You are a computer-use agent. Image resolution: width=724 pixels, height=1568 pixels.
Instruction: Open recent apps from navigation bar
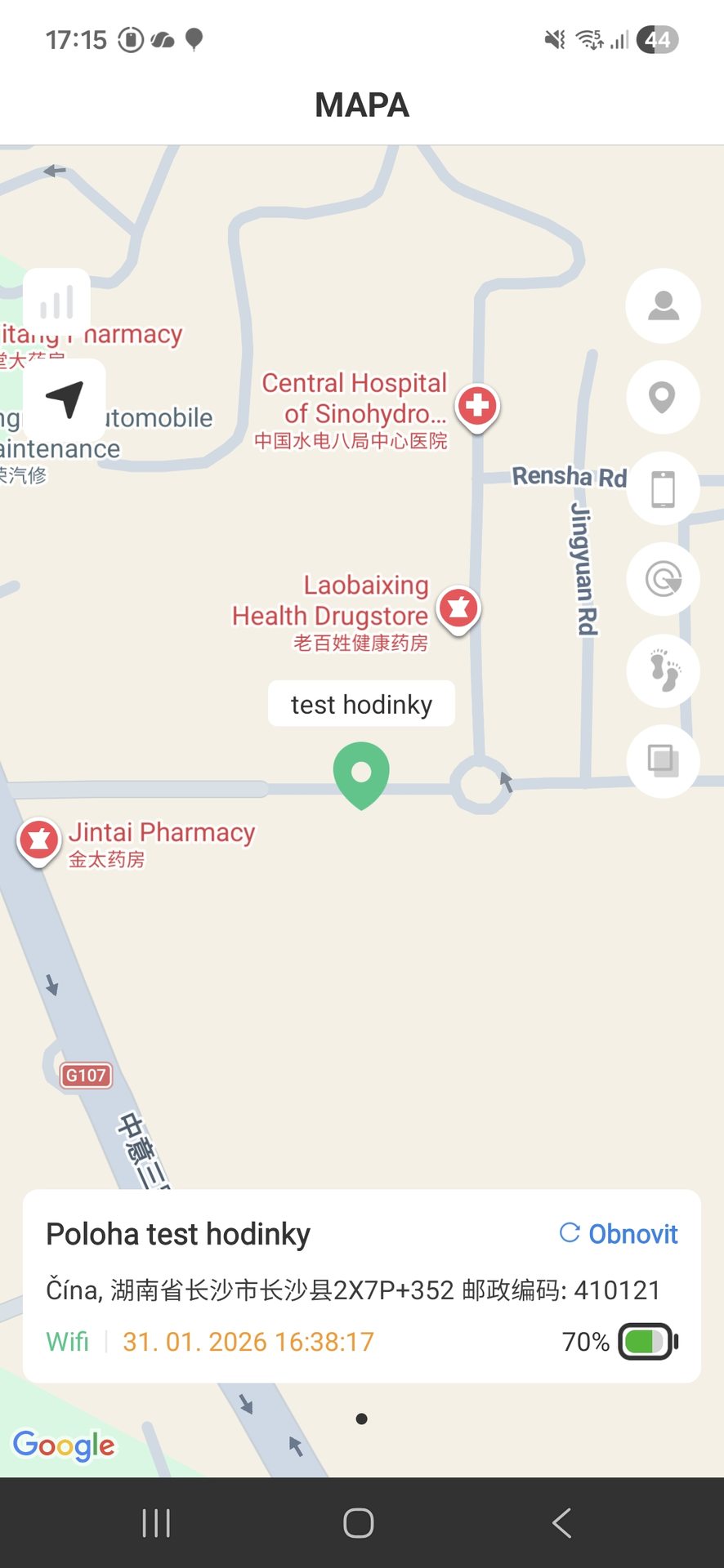[x=156, y=1523]
